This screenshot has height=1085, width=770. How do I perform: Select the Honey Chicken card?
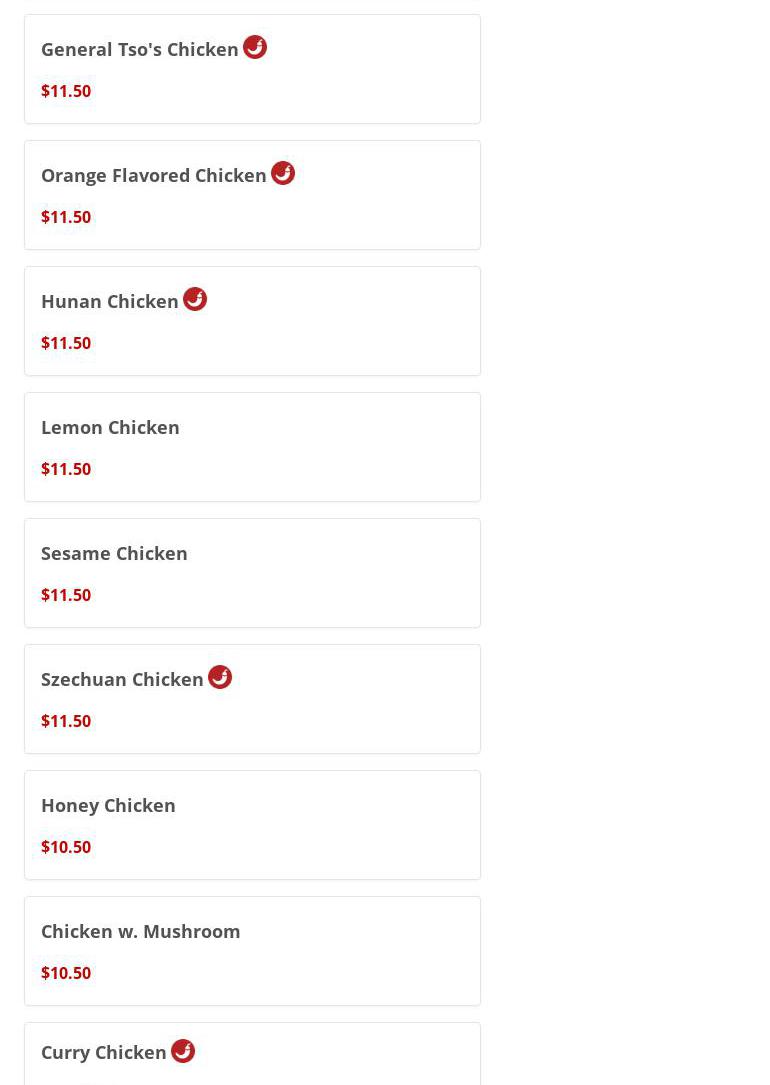[x=108, y=806]
